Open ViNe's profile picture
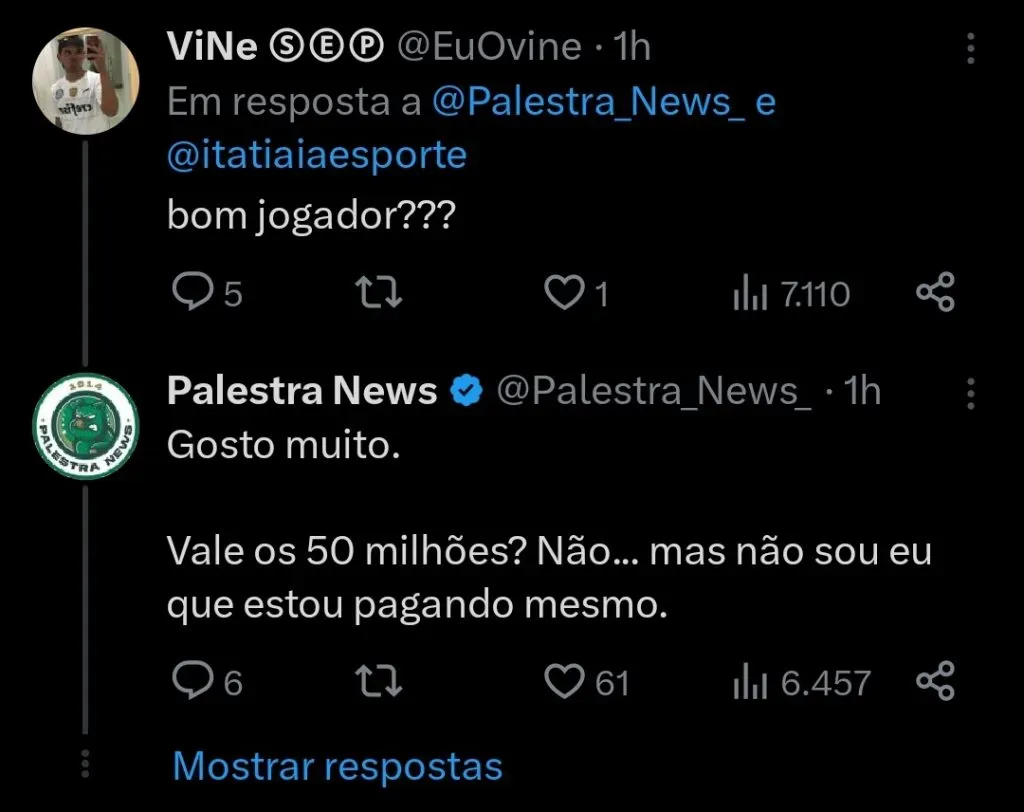The image size is (1024, 812). (x=86, y=81)
